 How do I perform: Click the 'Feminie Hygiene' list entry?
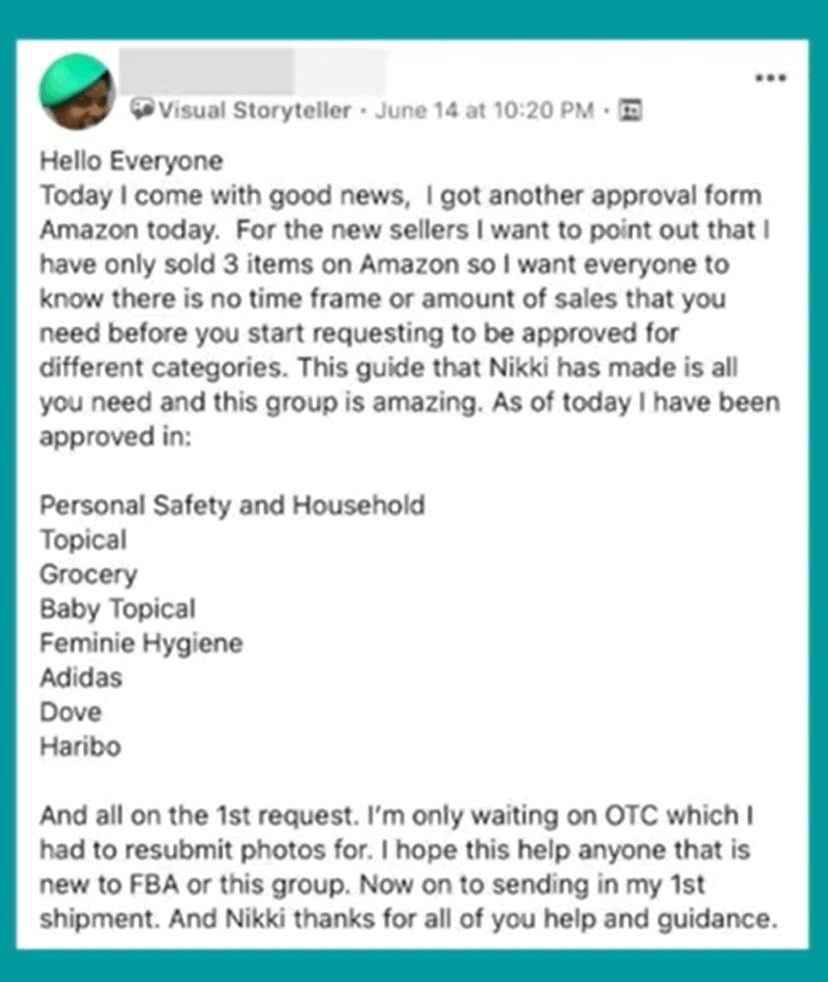140,643
